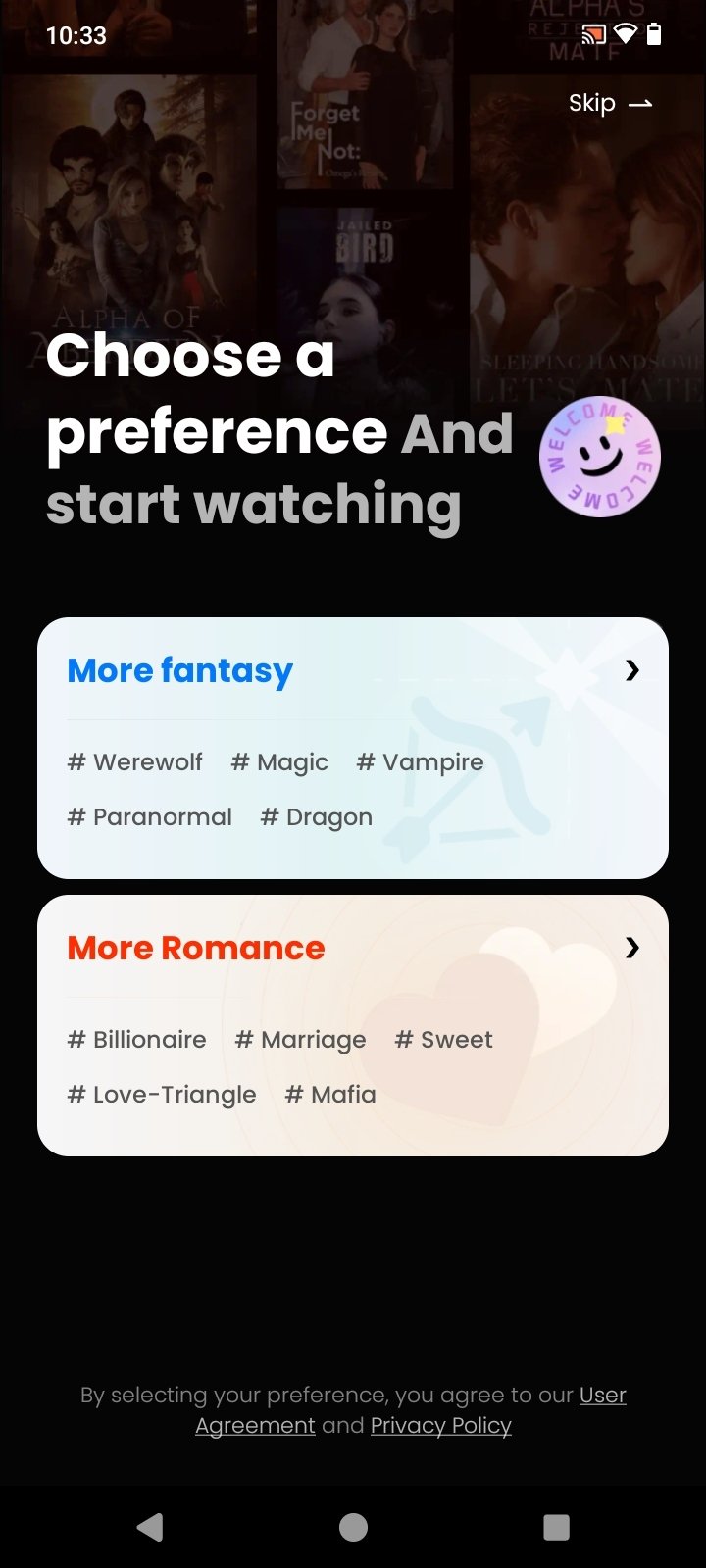Image resolution: width=706 pixels, height=1568 pixels.
Task: Skip the preference selection
Action: [x=609, y=103]
